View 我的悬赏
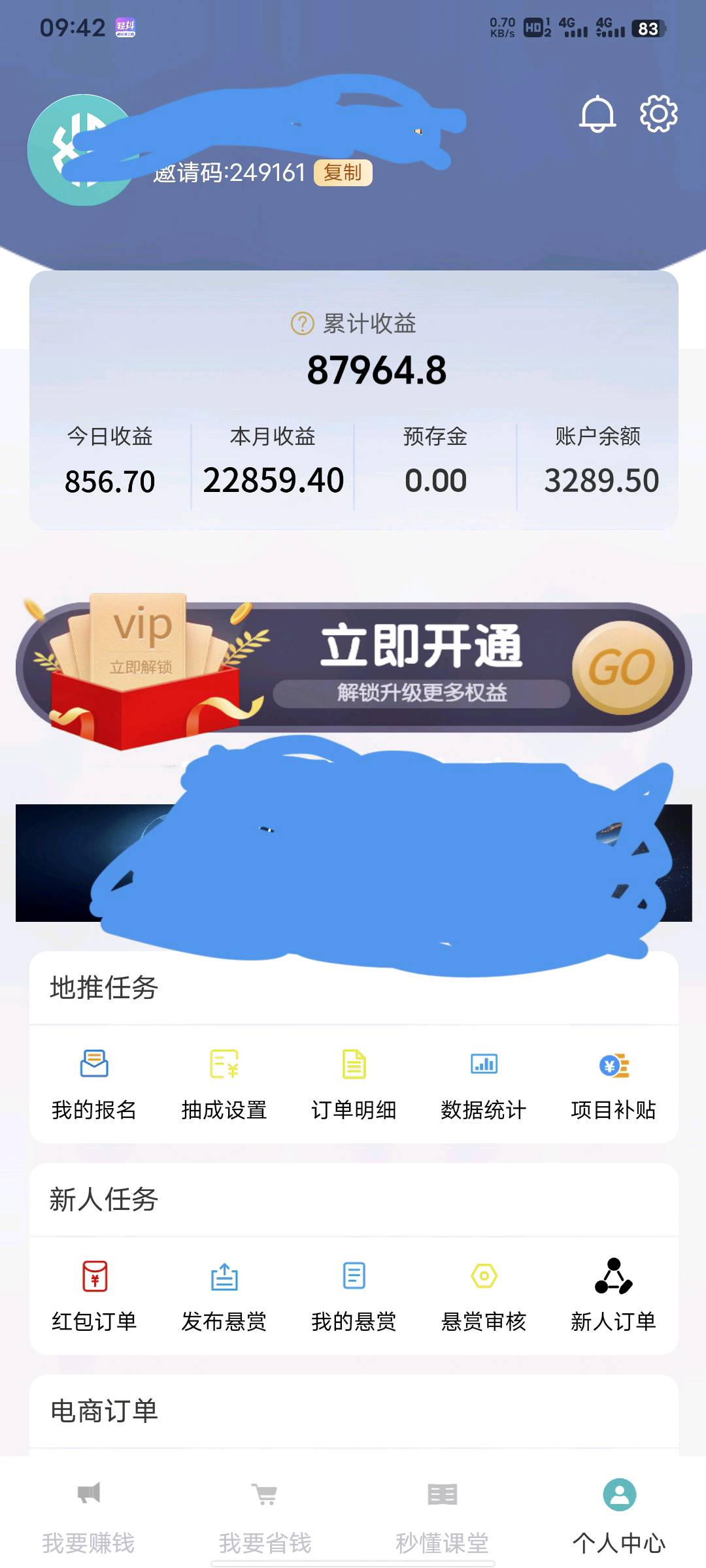Image resolution: width=706 pixels, height=1568 pixels. pos(354,1294)
